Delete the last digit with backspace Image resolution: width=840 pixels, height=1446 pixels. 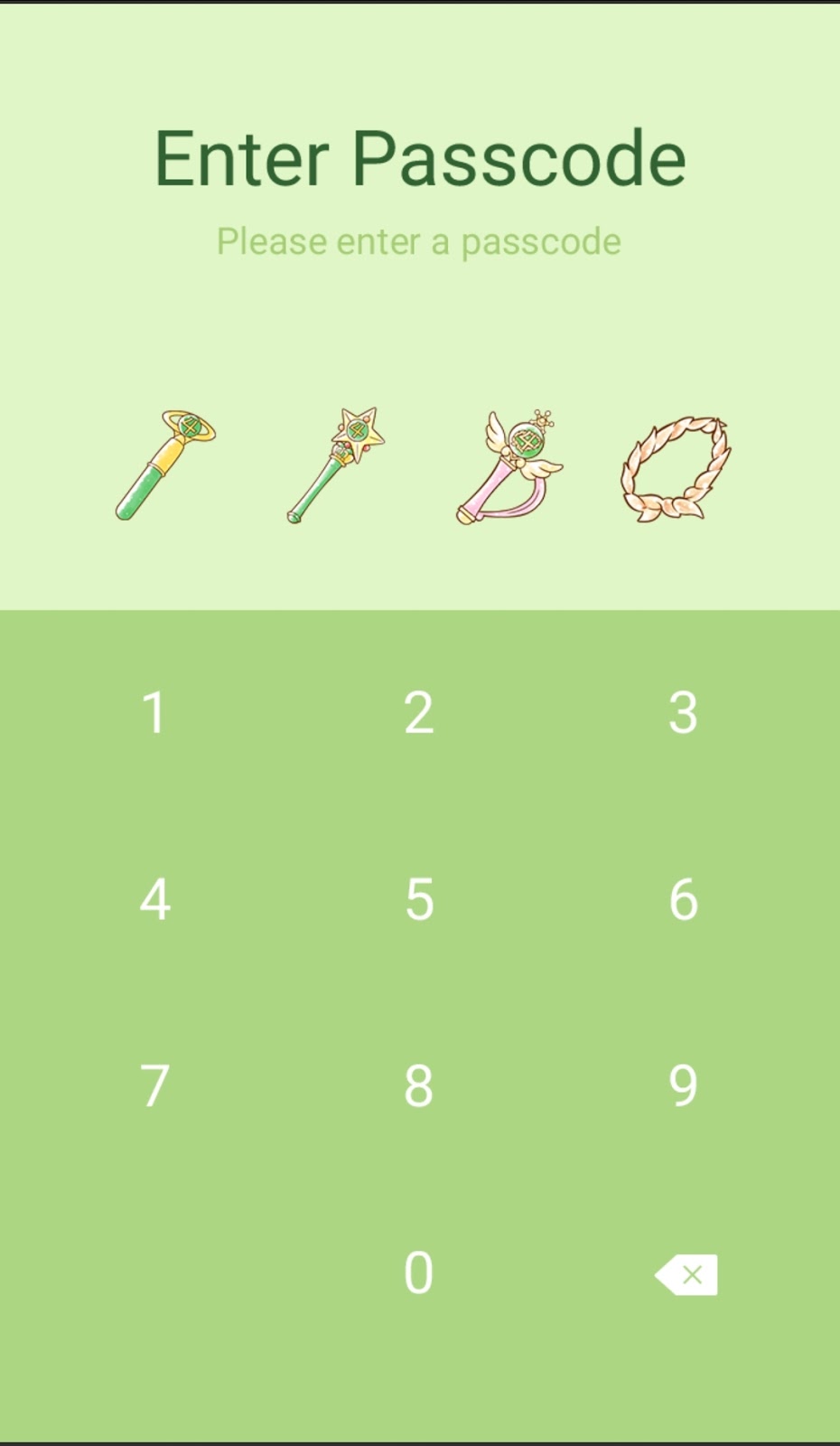tap(686, 1274)
